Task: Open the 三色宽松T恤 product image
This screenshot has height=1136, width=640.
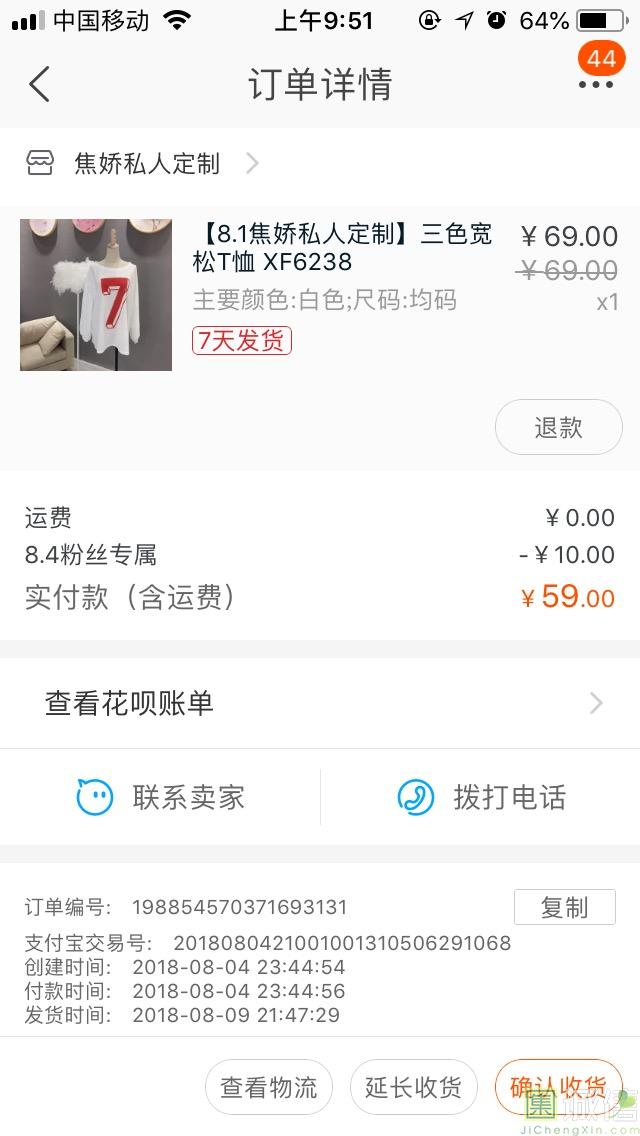Action: pyautogui.click(x=96, y=295)
